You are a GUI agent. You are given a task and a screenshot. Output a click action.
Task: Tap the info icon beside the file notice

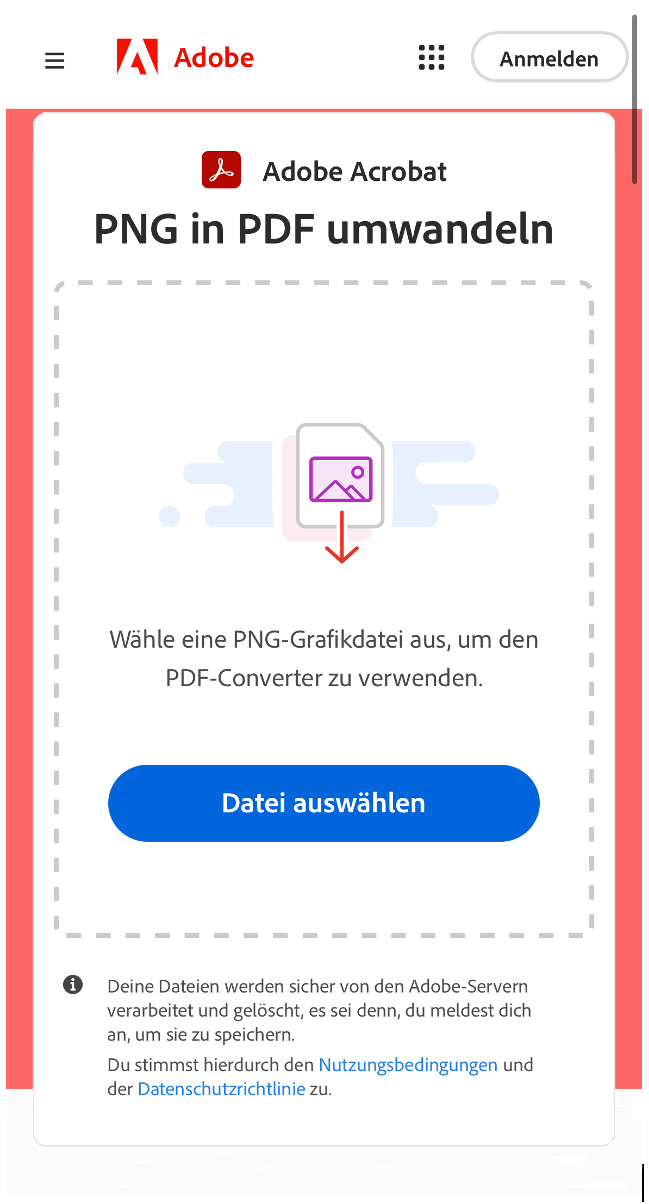(73, 985)
